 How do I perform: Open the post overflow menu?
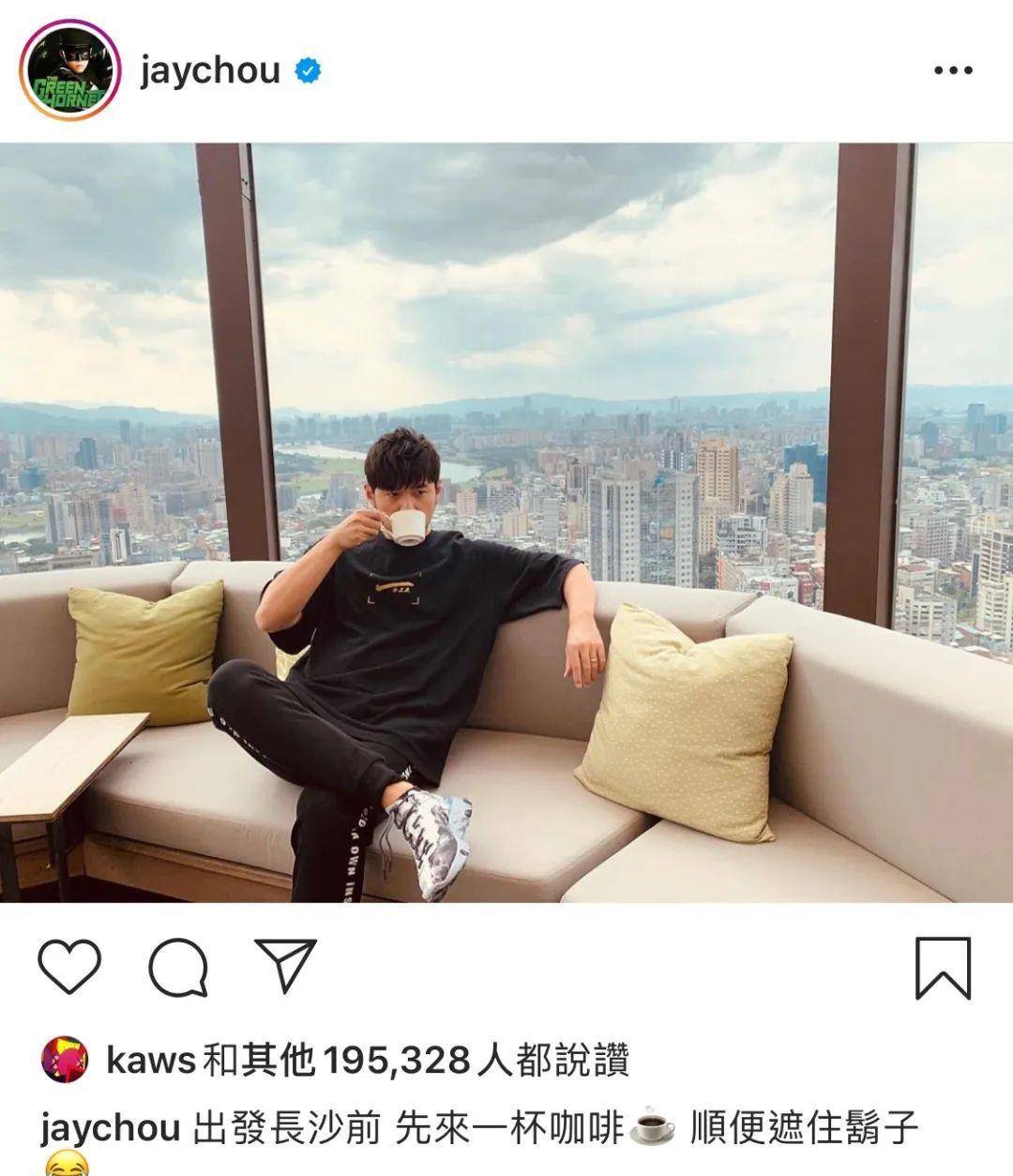(953, 70)
